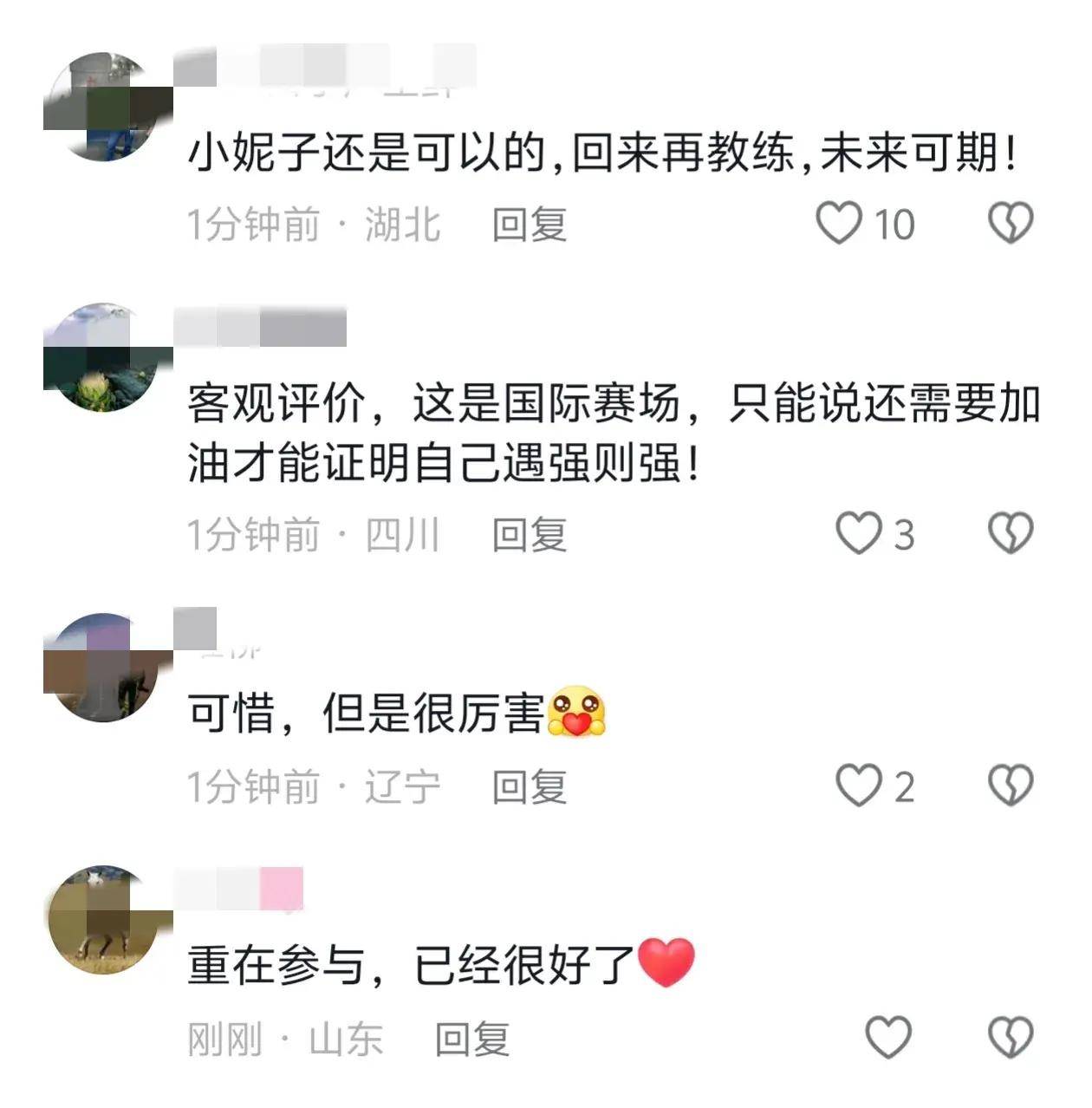Open avatar of the 湖北 commenter
The height and width of the screenshot is (1108, 1092).
pos(106,108)
